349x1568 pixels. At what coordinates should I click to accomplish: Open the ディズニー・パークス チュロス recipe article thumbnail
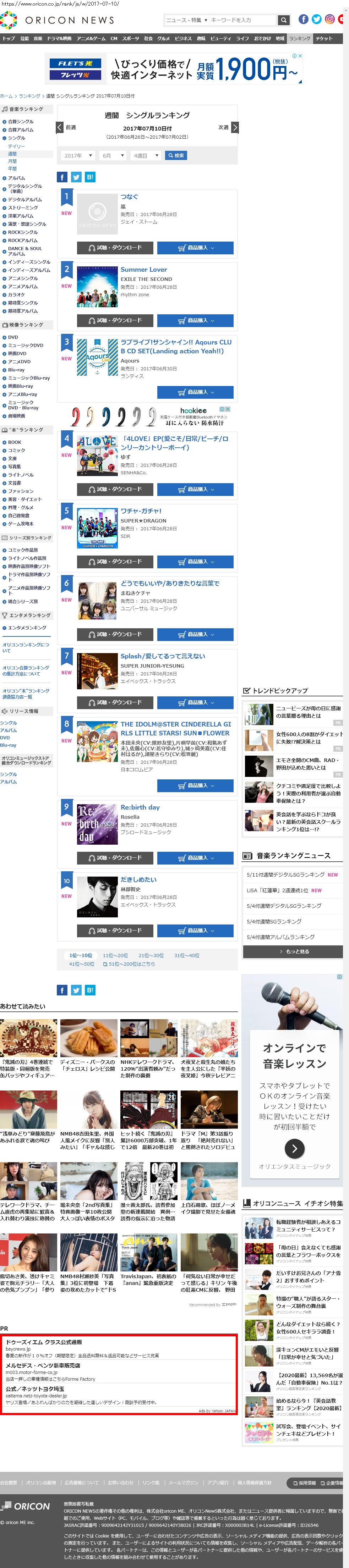coord(89,1038)
